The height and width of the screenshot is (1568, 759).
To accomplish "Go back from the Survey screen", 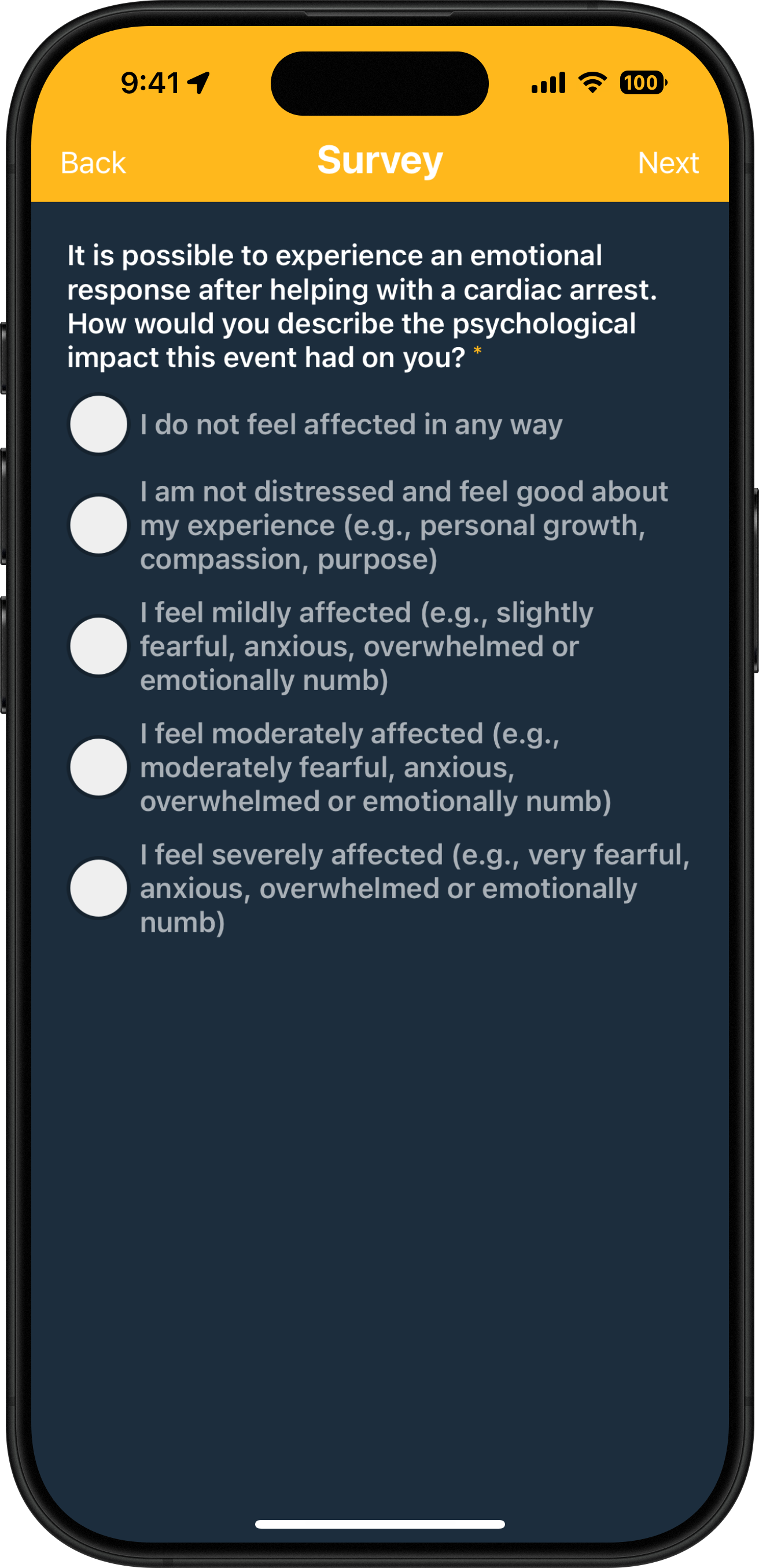I will click(x=93, y=163).
